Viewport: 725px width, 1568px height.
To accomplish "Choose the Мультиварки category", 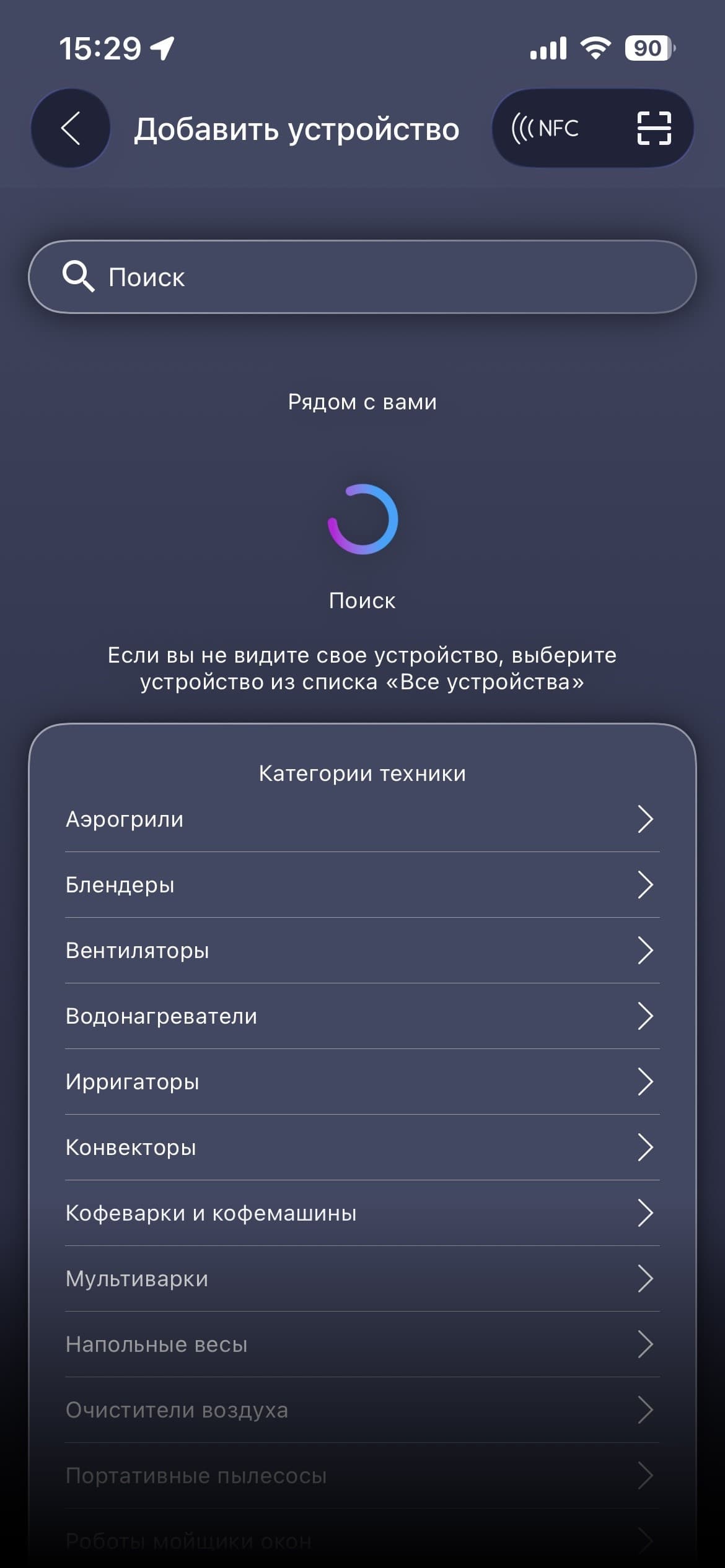I will 362,1279.
